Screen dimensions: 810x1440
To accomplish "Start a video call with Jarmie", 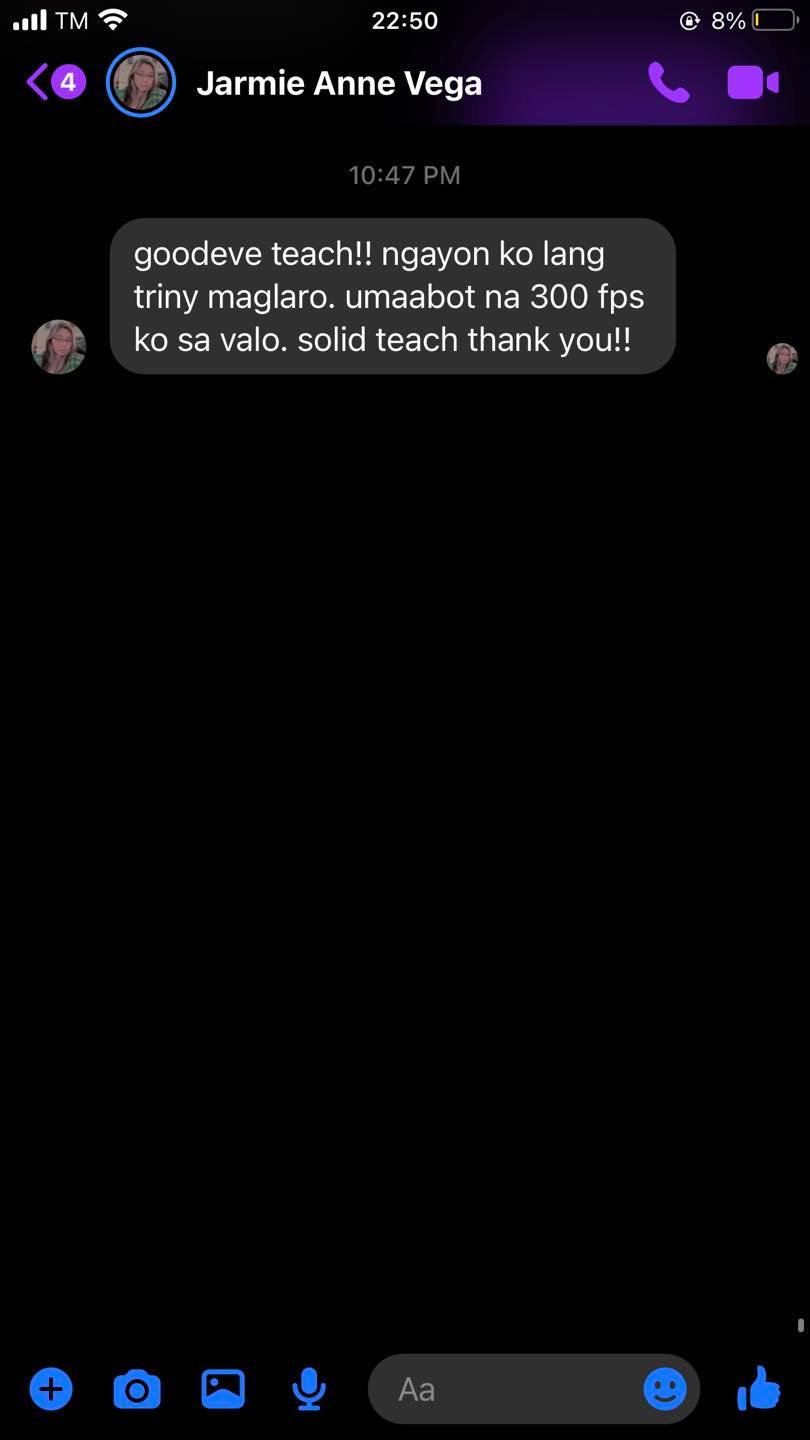I will (753, 83).
